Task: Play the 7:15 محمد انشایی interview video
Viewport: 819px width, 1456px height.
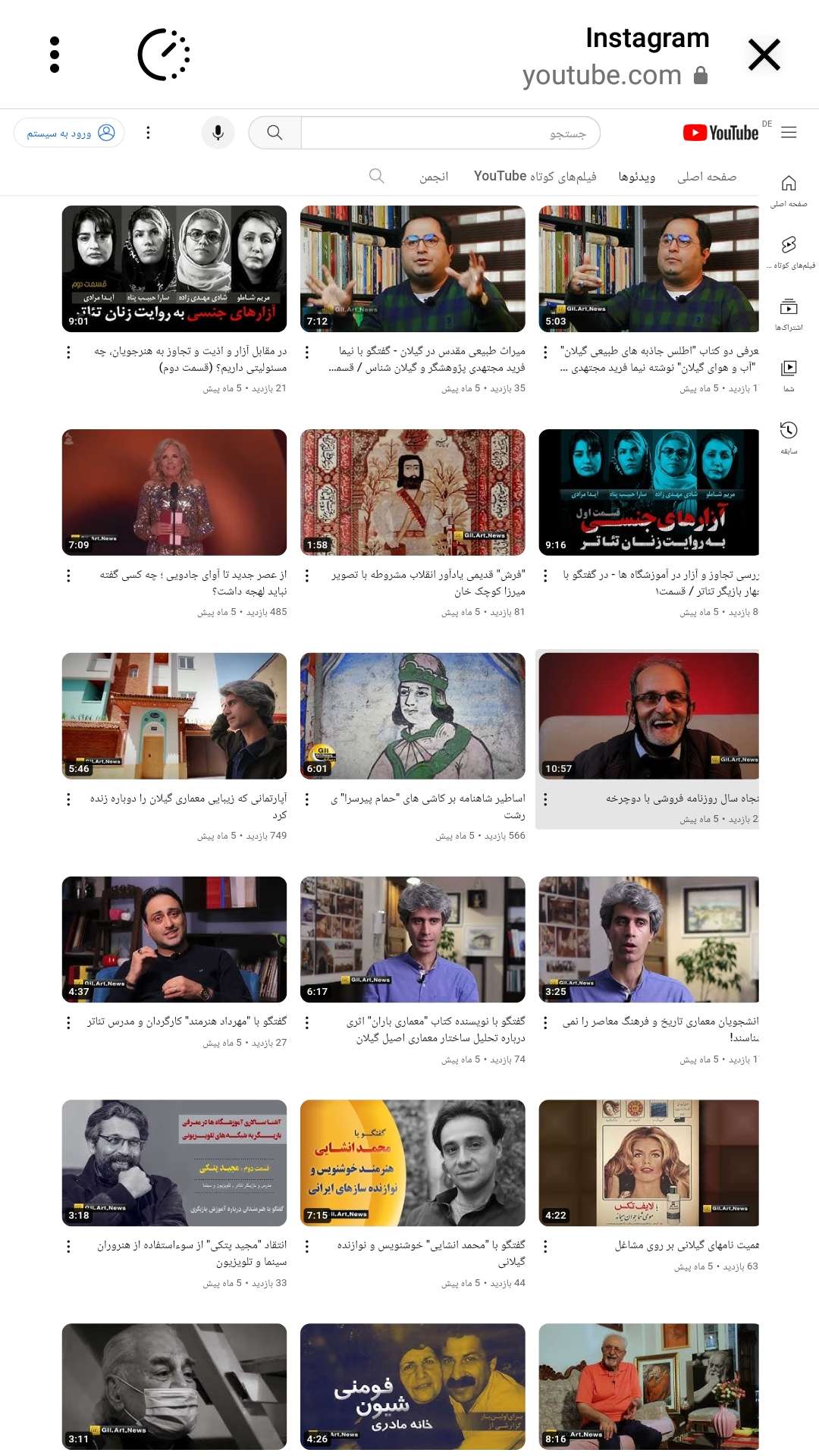Action: 413,1163
